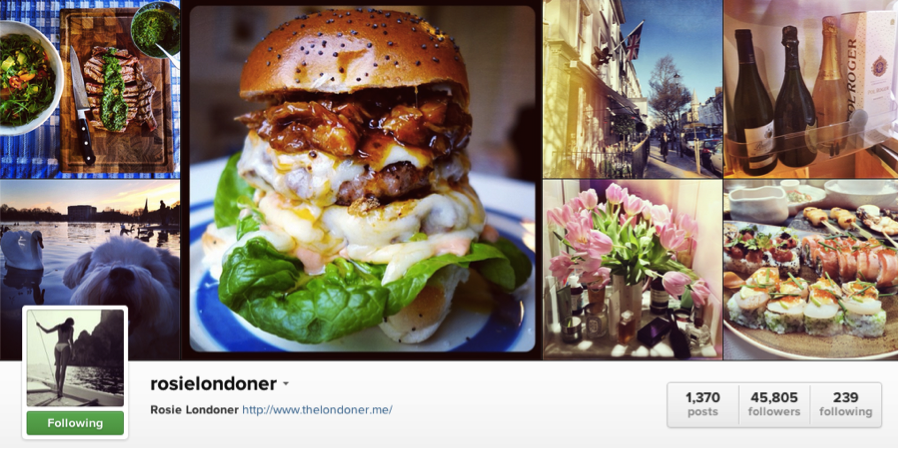Screen dimensions: 899x449
Task: Open the thelondoner.me website link
Action: (317, 410)
